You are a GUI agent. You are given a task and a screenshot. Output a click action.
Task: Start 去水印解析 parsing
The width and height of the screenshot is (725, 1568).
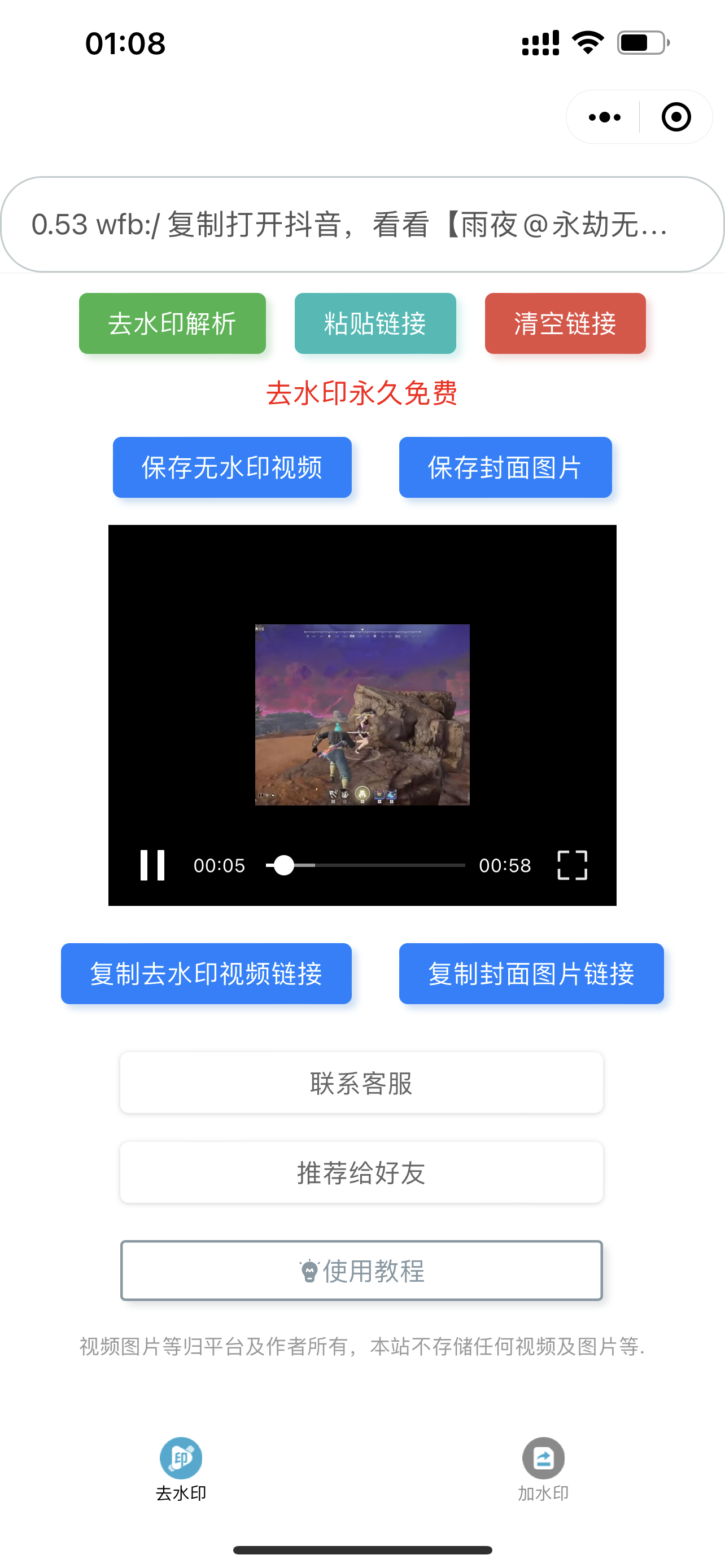172,323
